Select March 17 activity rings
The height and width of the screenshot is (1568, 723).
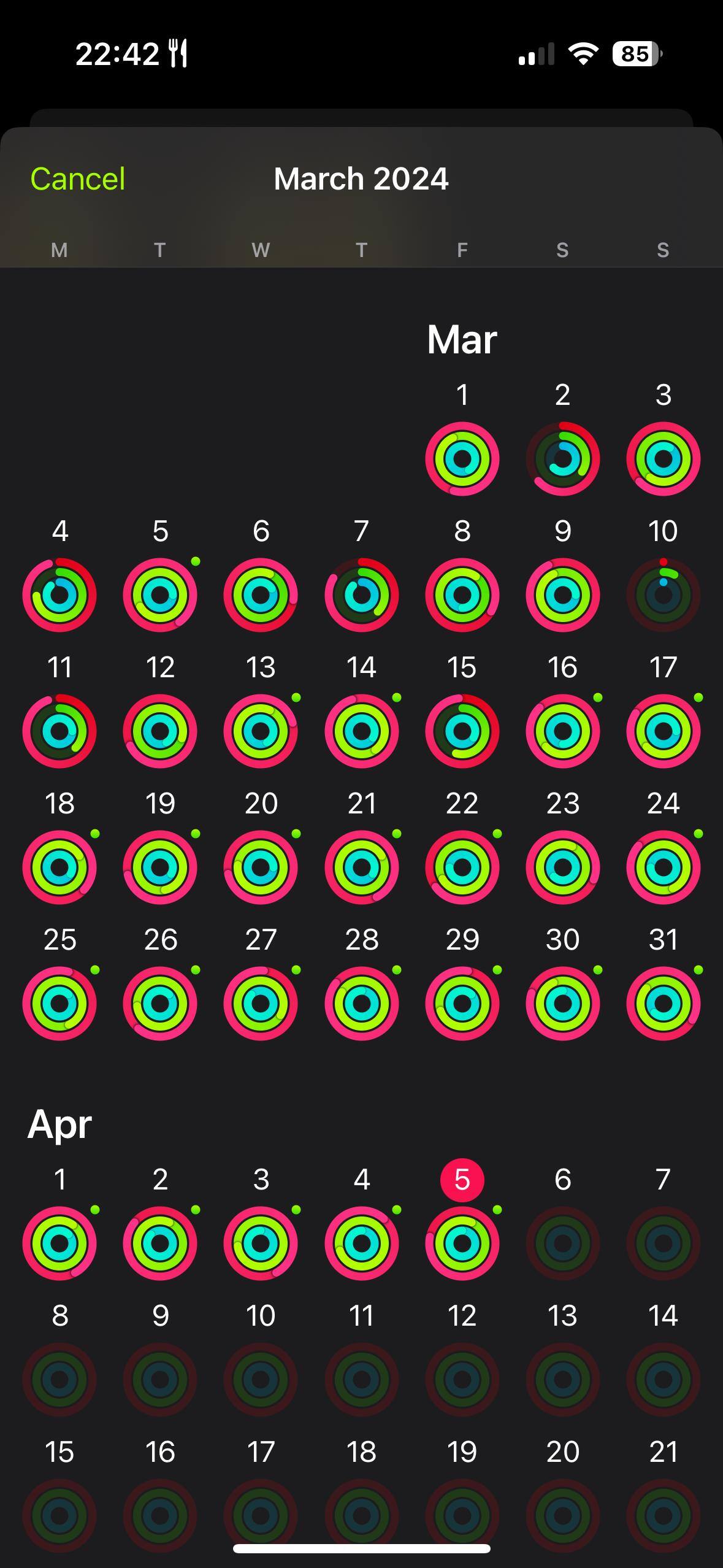663,731
